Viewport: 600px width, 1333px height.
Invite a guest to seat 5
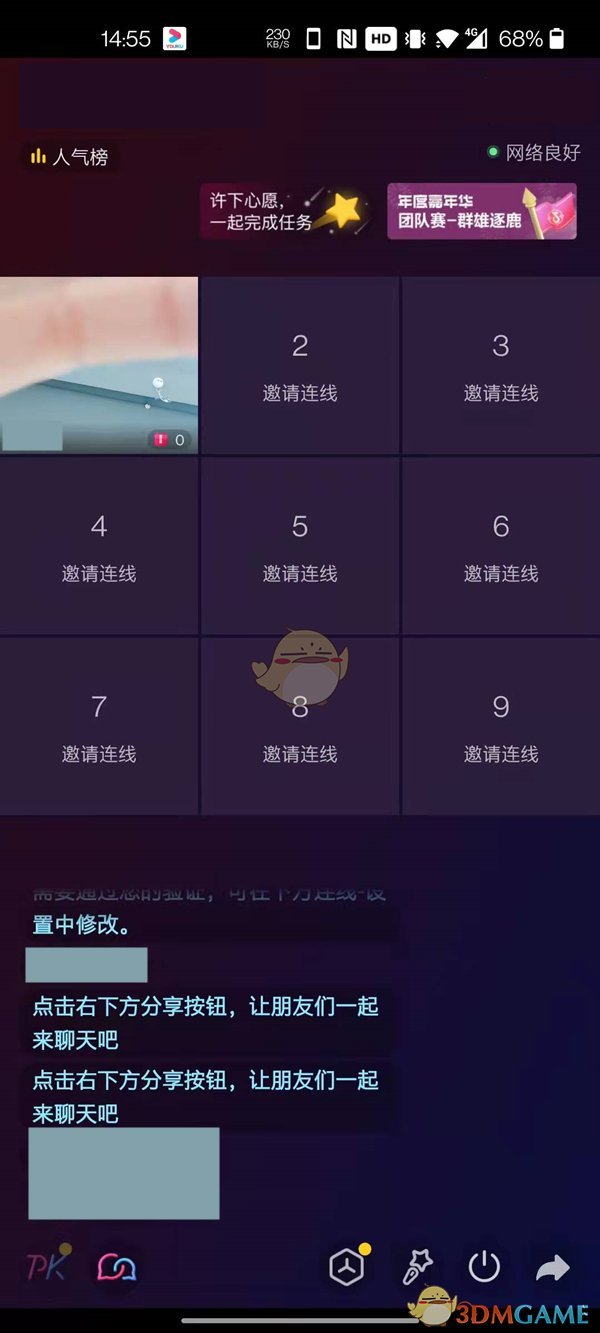coord(300,547)
